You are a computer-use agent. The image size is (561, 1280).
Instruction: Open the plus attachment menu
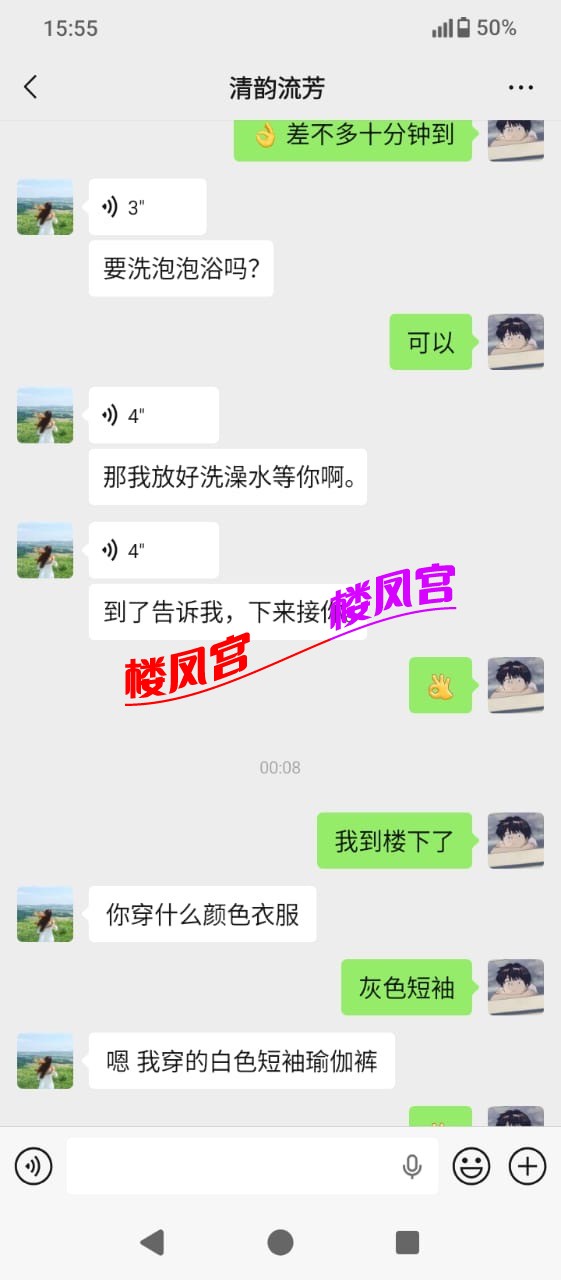[x=527, y=1165]
